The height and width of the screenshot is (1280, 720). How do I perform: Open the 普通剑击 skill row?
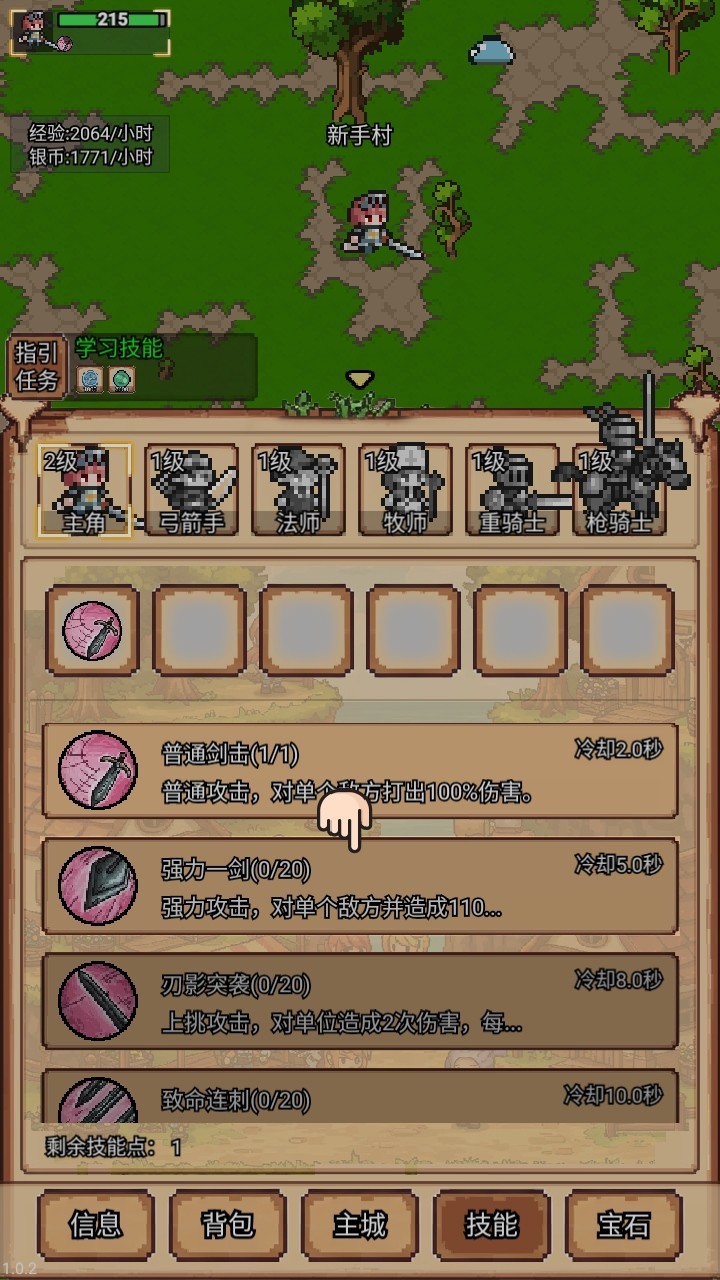360,771
